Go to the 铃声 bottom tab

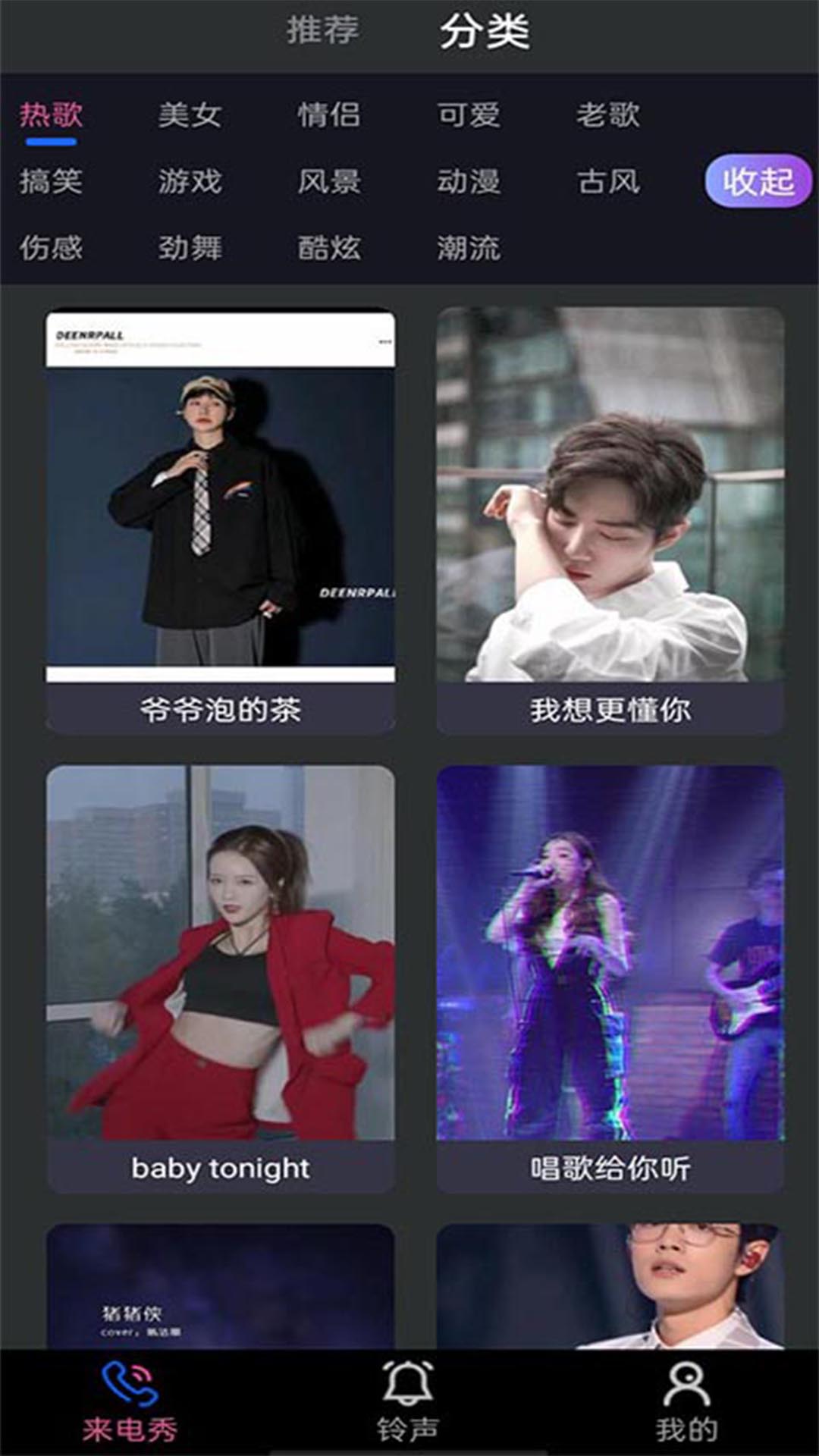pos(408,1401)
